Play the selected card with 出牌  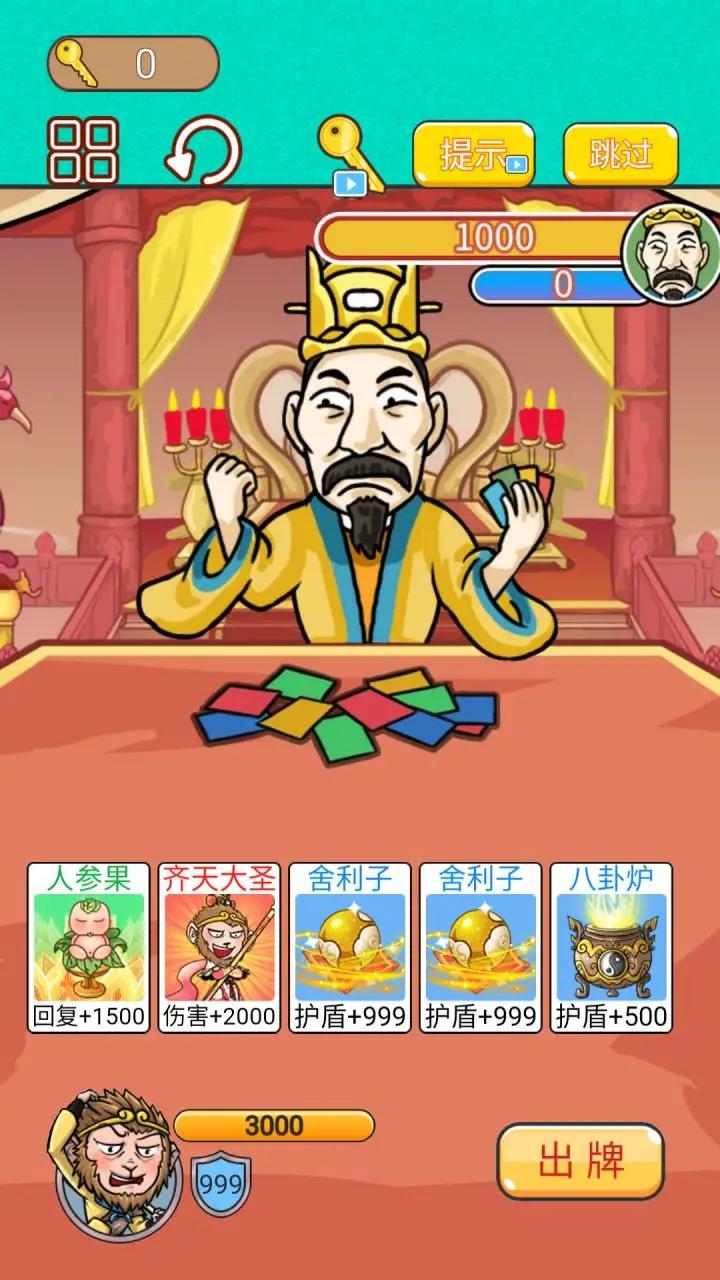point(581,1161)
